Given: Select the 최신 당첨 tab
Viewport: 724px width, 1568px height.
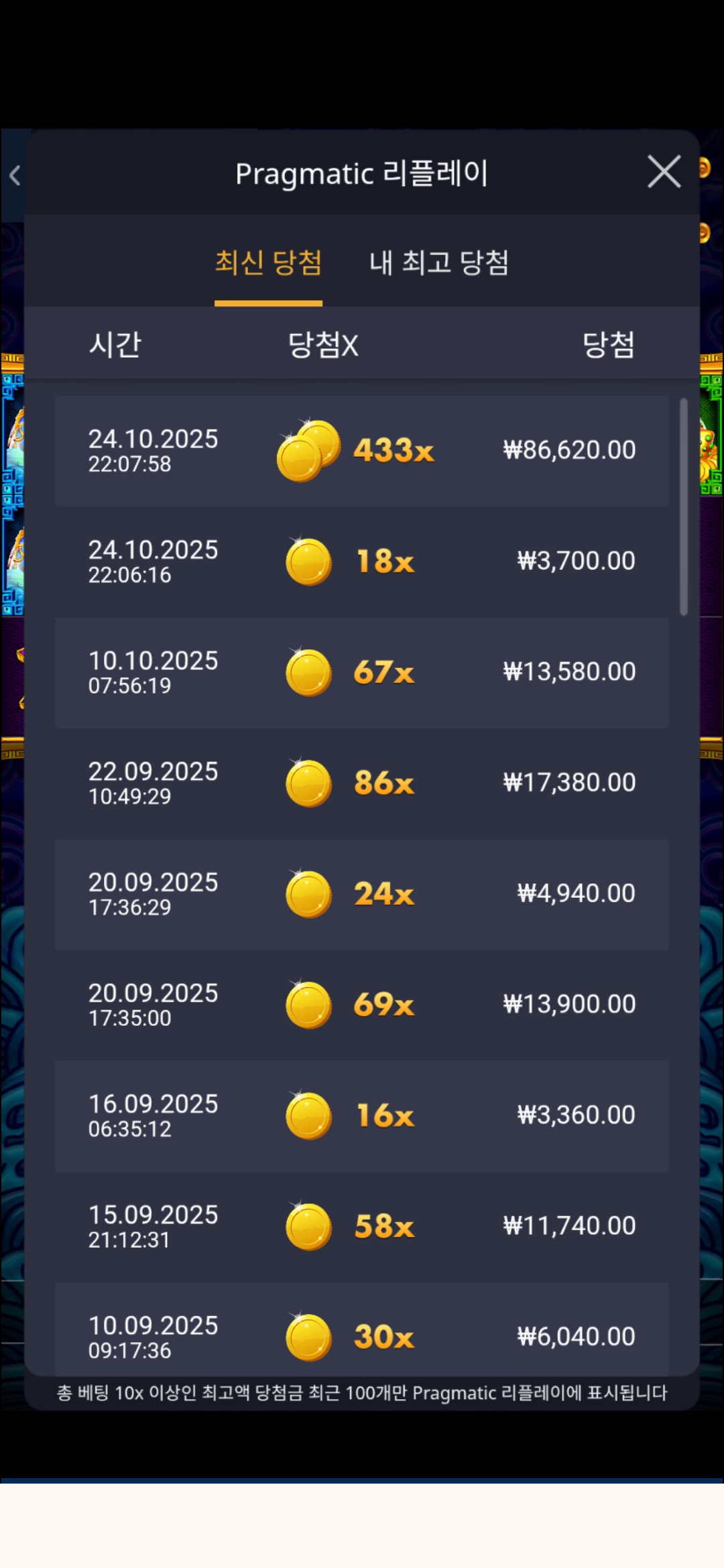Looking at the screenshot, I should [268, 262].
